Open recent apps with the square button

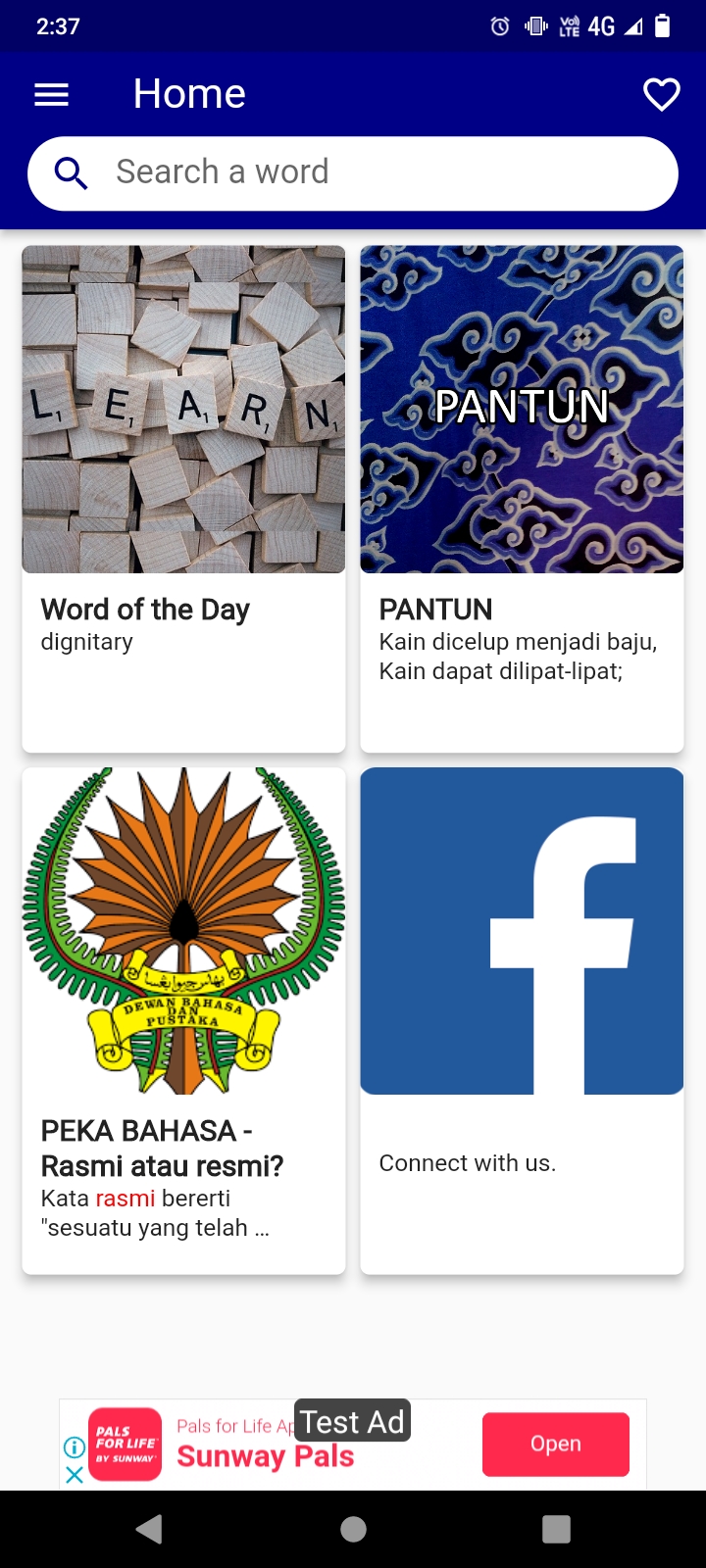[x=557, y=1528]
